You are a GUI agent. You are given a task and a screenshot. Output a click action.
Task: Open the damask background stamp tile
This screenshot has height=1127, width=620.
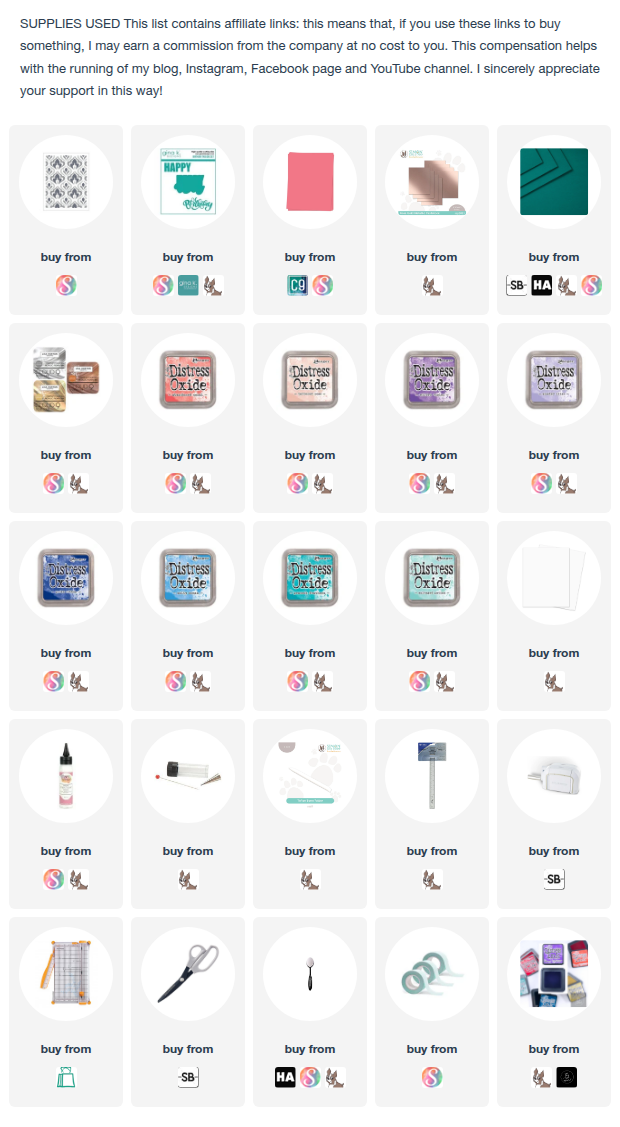[65, 181]
